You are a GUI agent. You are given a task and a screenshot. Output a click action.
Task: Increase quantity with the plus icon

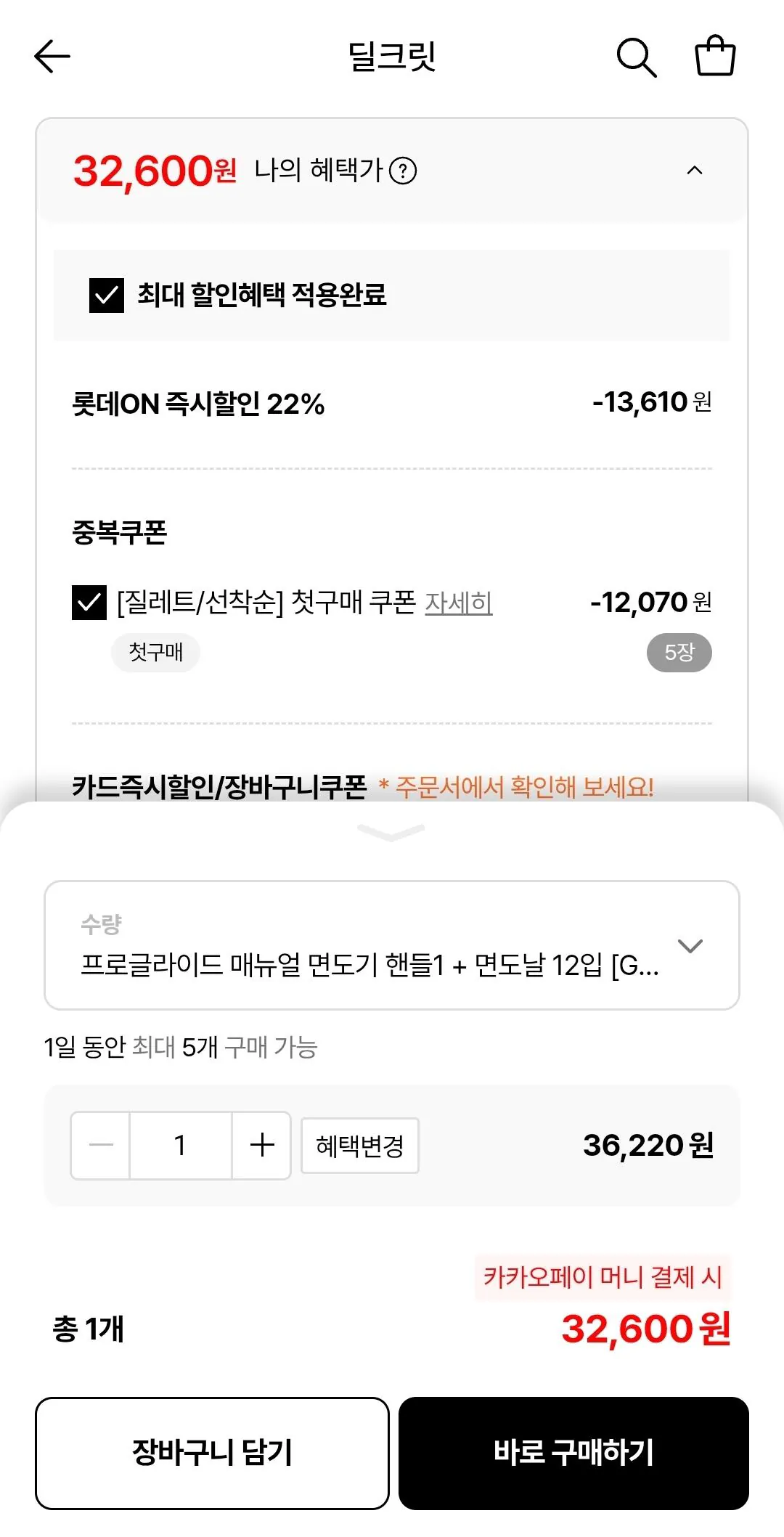[x=261, y=1146]
